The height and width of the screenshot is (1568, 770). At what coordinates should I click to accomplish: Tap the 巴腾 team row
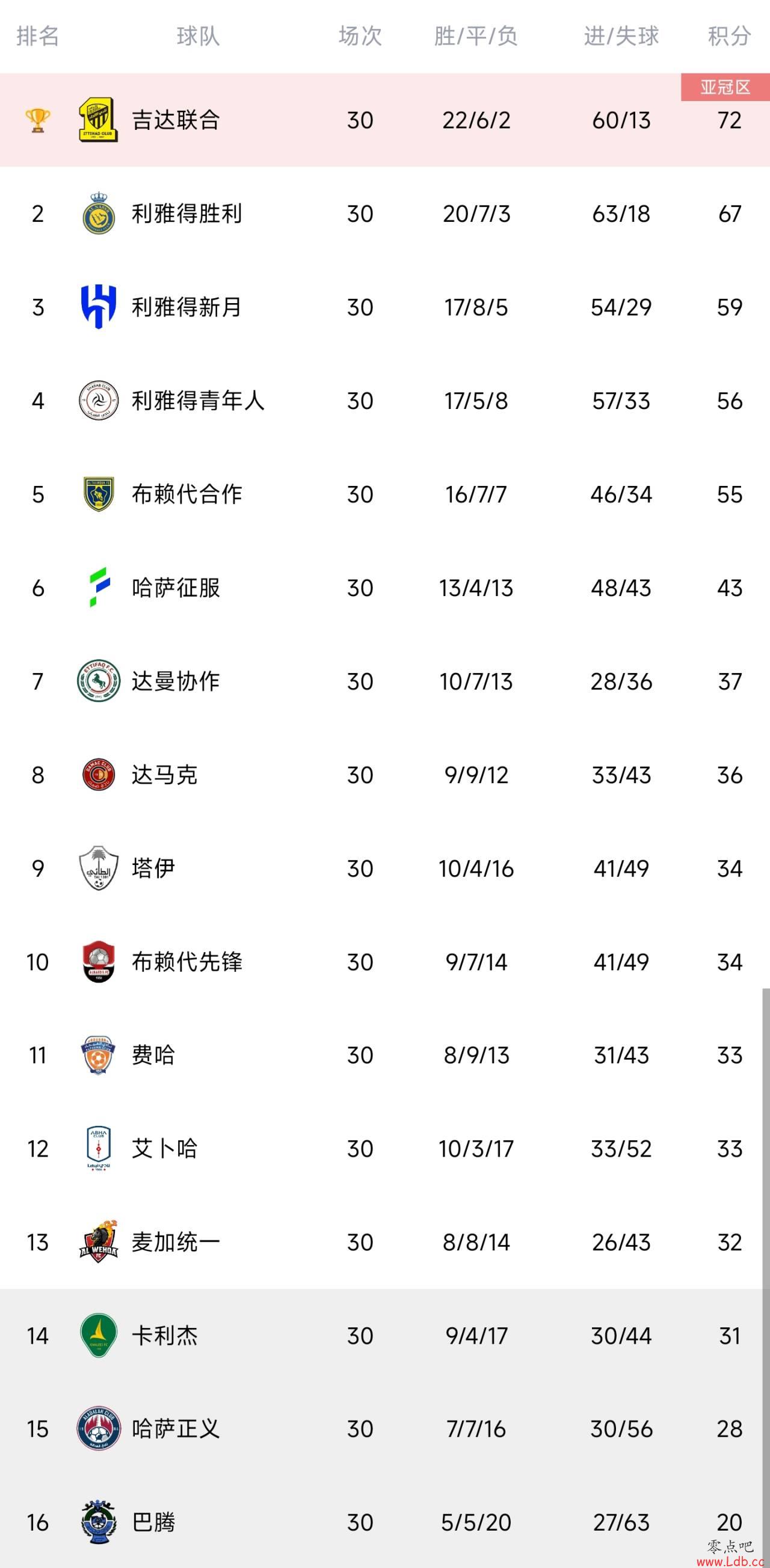(x=384, y=1522)
